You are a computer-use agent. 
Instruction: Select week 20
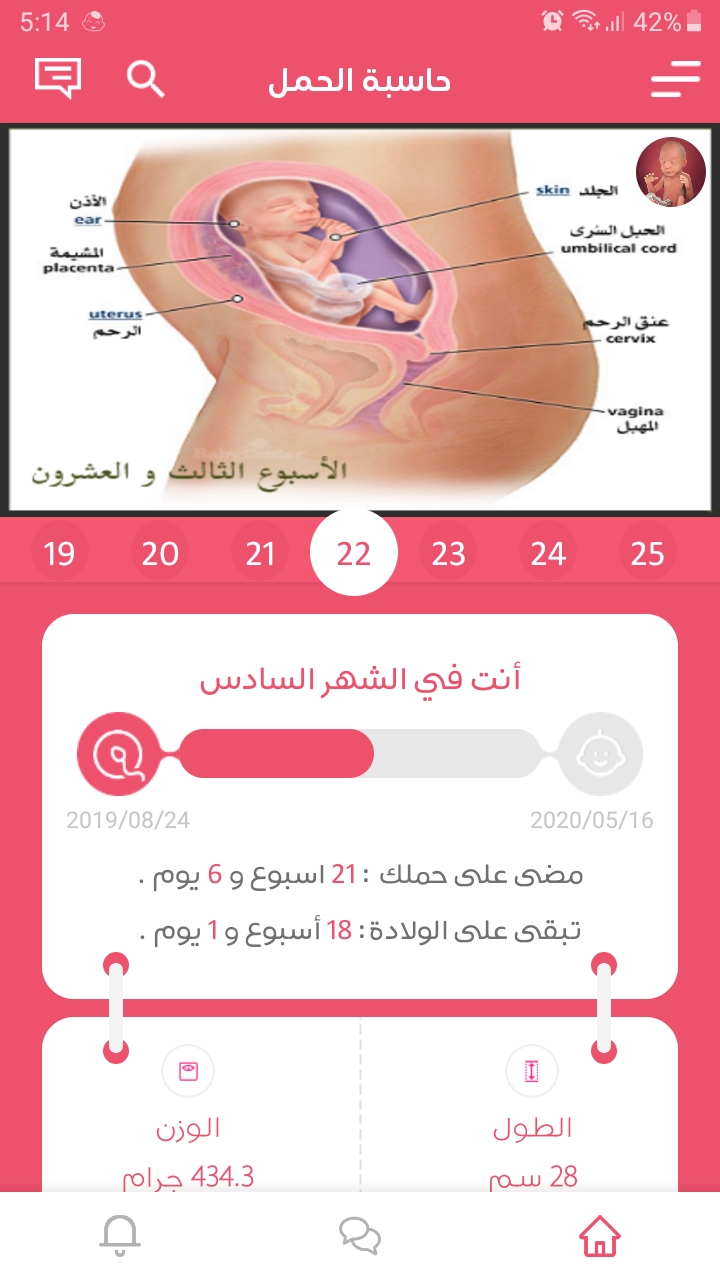point(160,553)
